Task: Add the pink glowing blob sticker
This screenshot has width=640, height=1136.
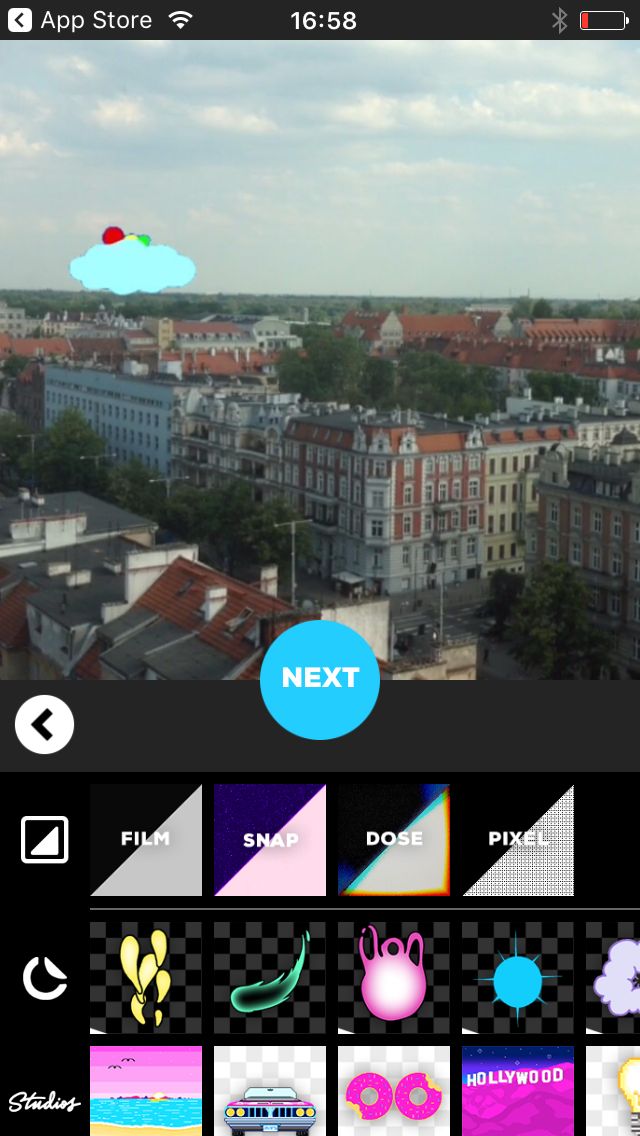Action: [394, 977]
